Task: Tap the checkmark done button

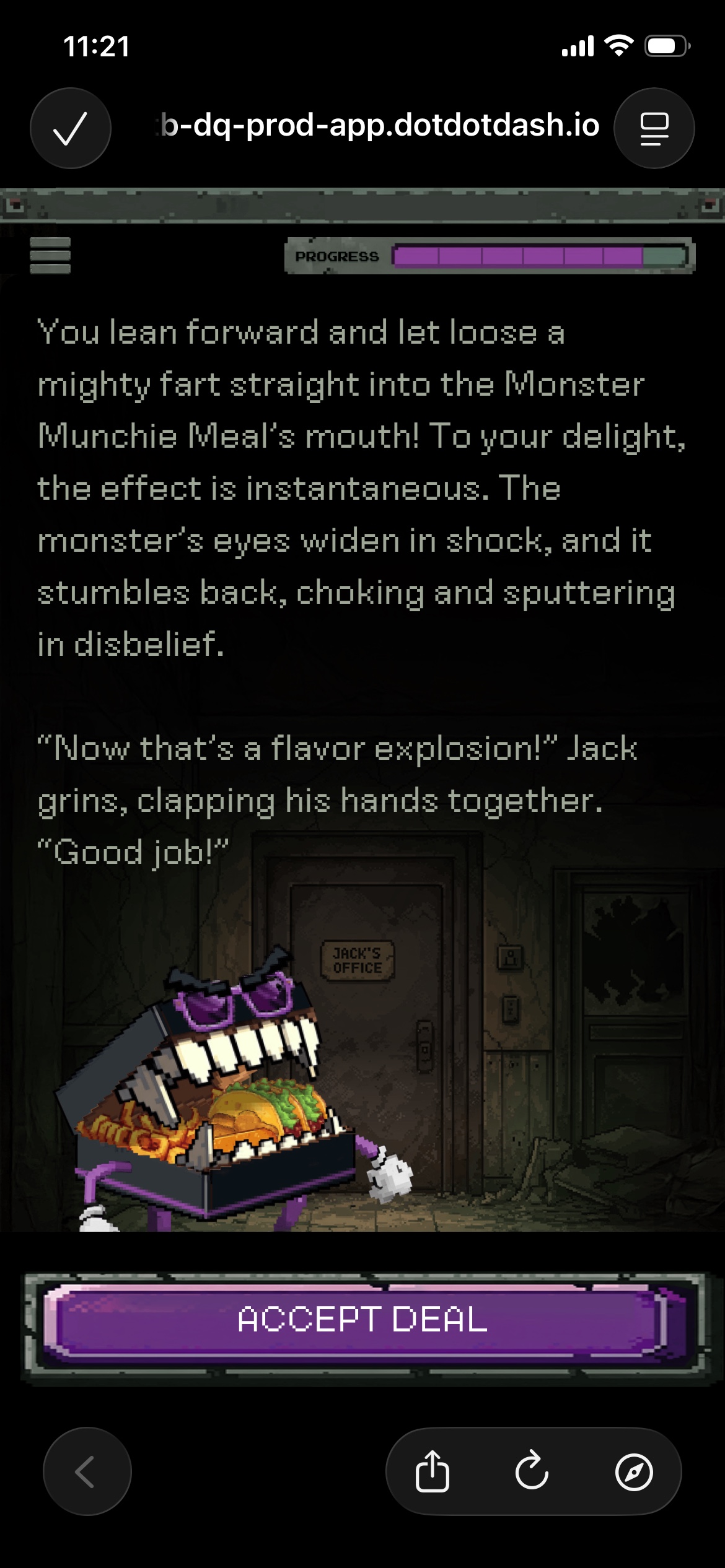Action: click(70, 128)
